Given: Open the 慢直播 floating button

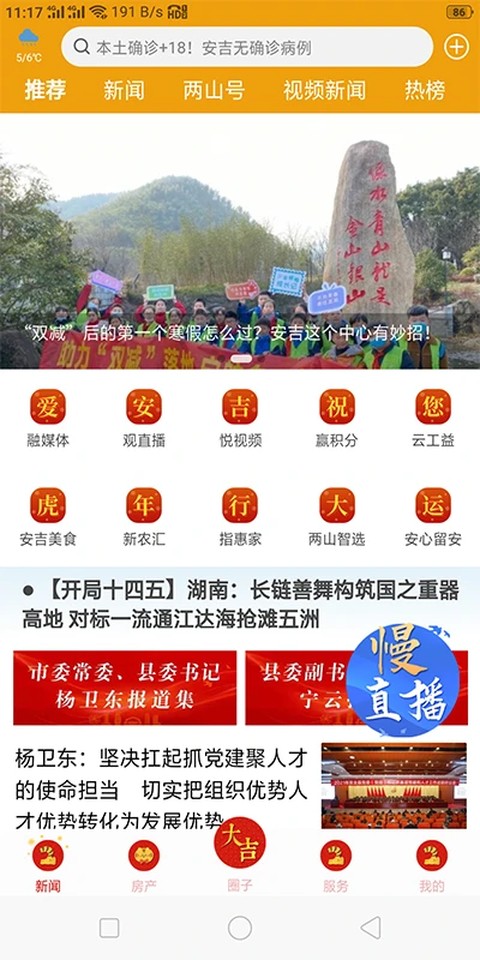Looking at the screenshot, I should pos(403,680).
